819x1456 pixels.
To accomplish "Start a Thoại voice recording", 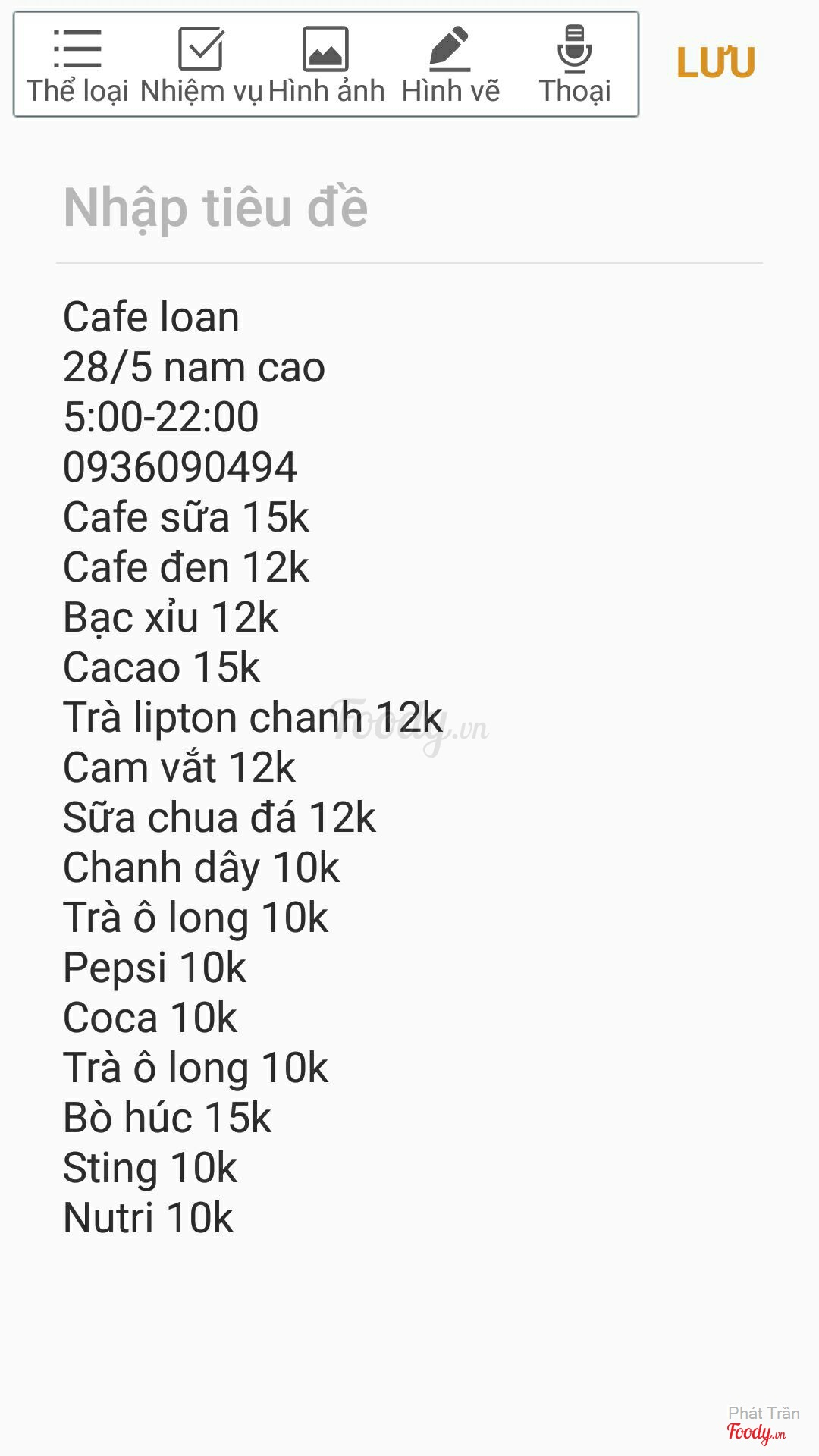I will tap(575, 66).
